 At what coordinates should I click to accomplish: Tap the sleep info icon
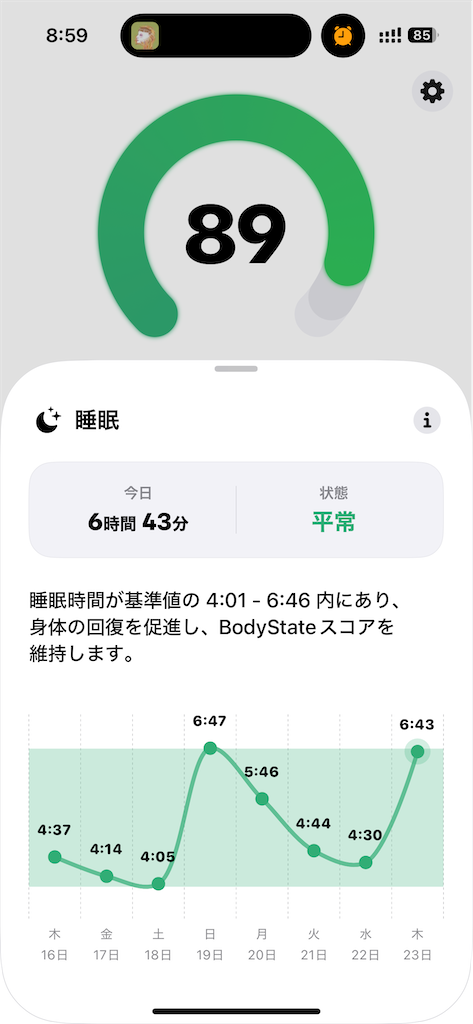[x=427, y=421]
